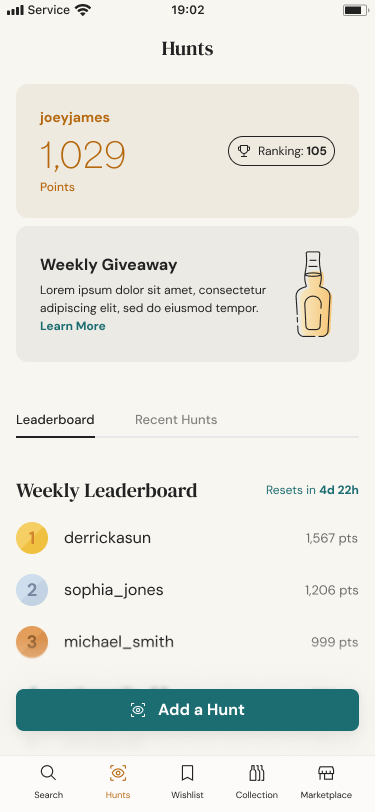Open the Wishlist tab
Screen dimensions: 375x812
click(188, 782)
